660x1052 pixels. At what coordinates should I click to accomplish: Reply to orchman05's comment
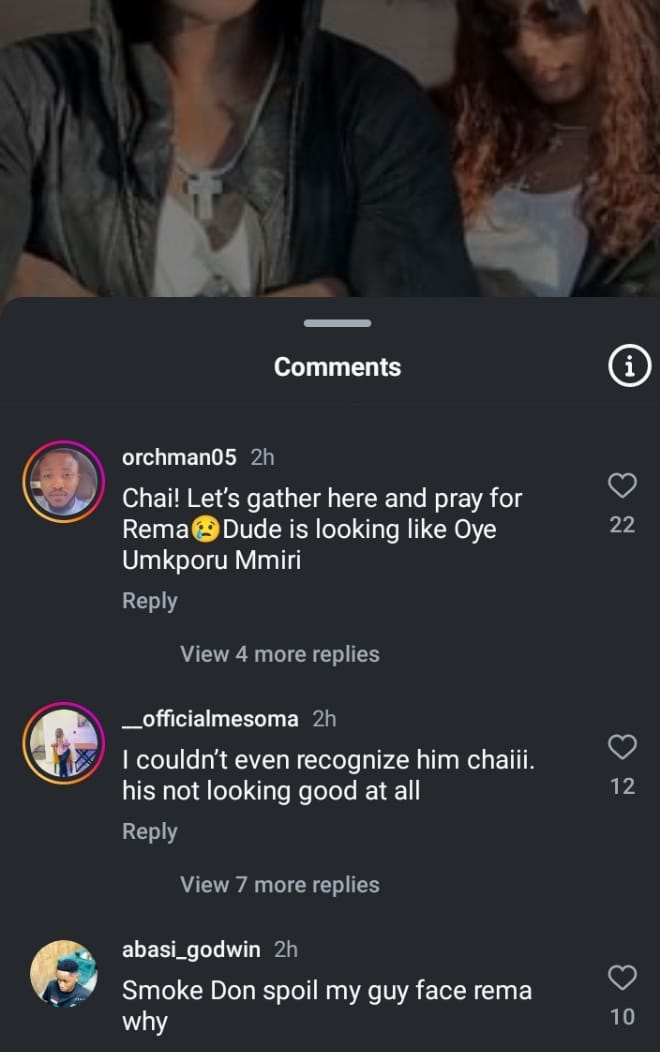tap(149, 601)
